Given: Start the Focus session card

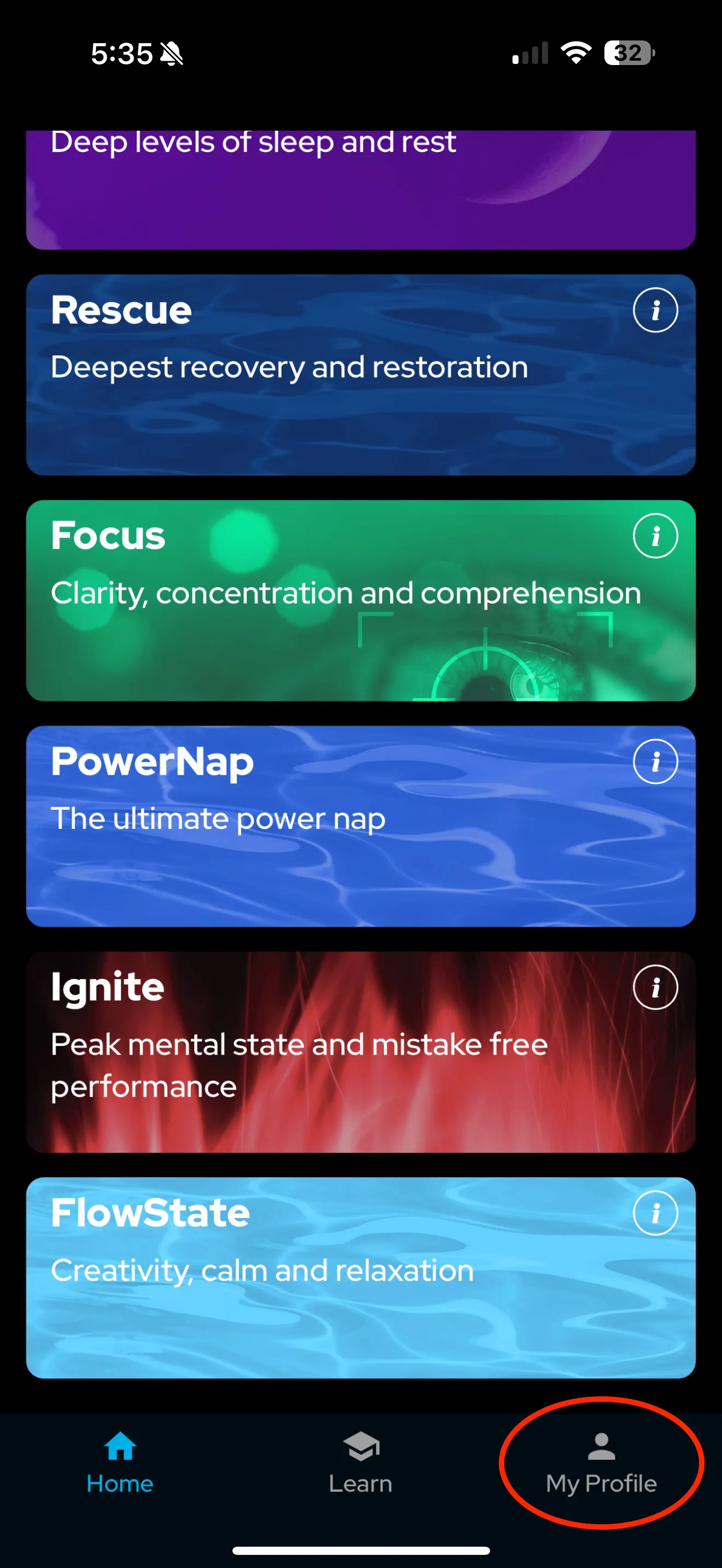Looking at the screenshot, I should click(360, 601).
